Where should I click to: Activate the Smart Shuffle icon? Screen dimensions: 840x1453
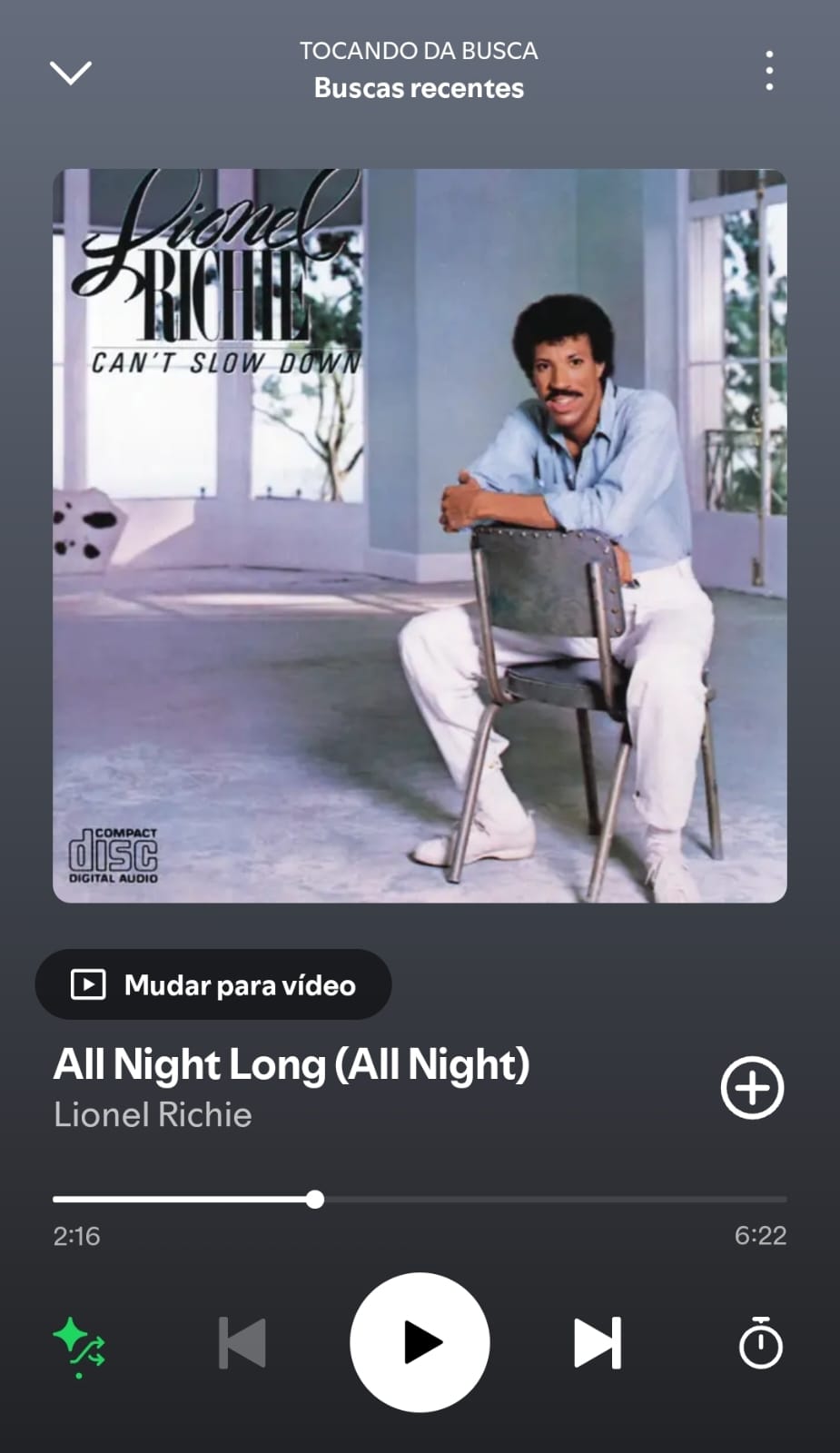pyautogui.click(x=80, y=1343)
